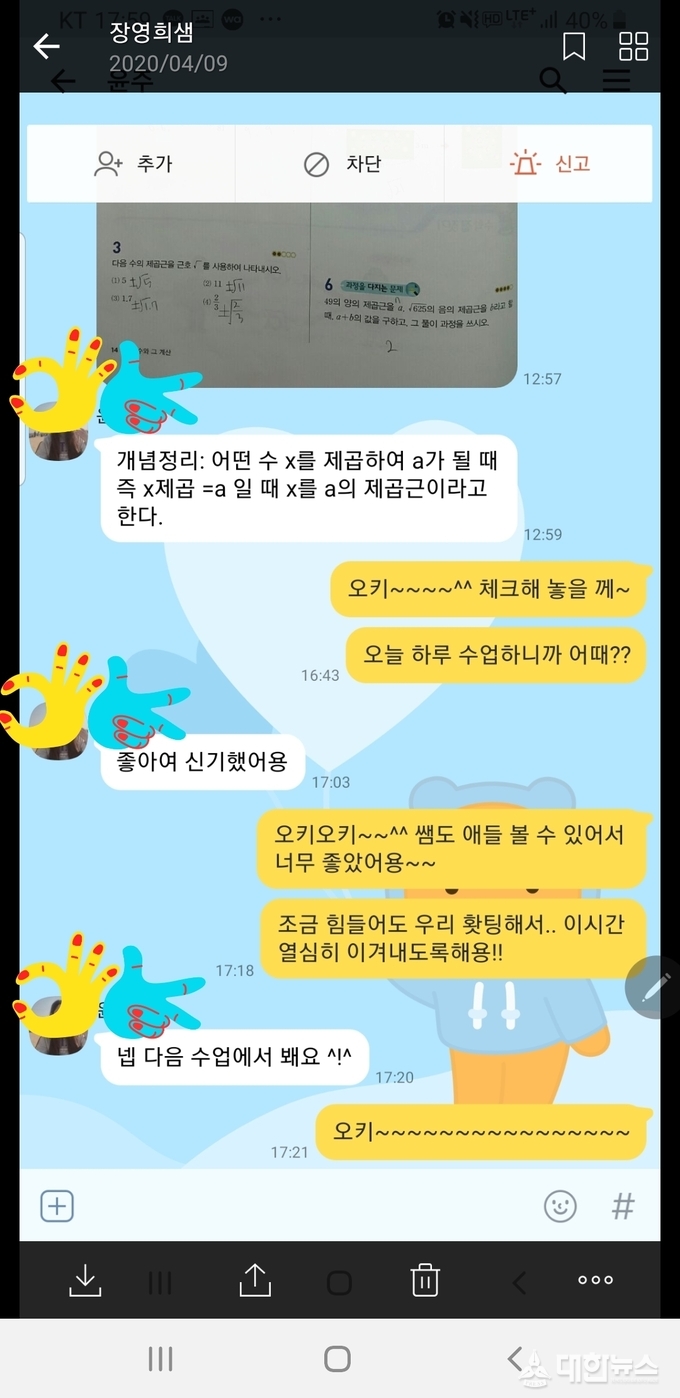Share this image
680x1398 pixels.
coord(255,1280)
